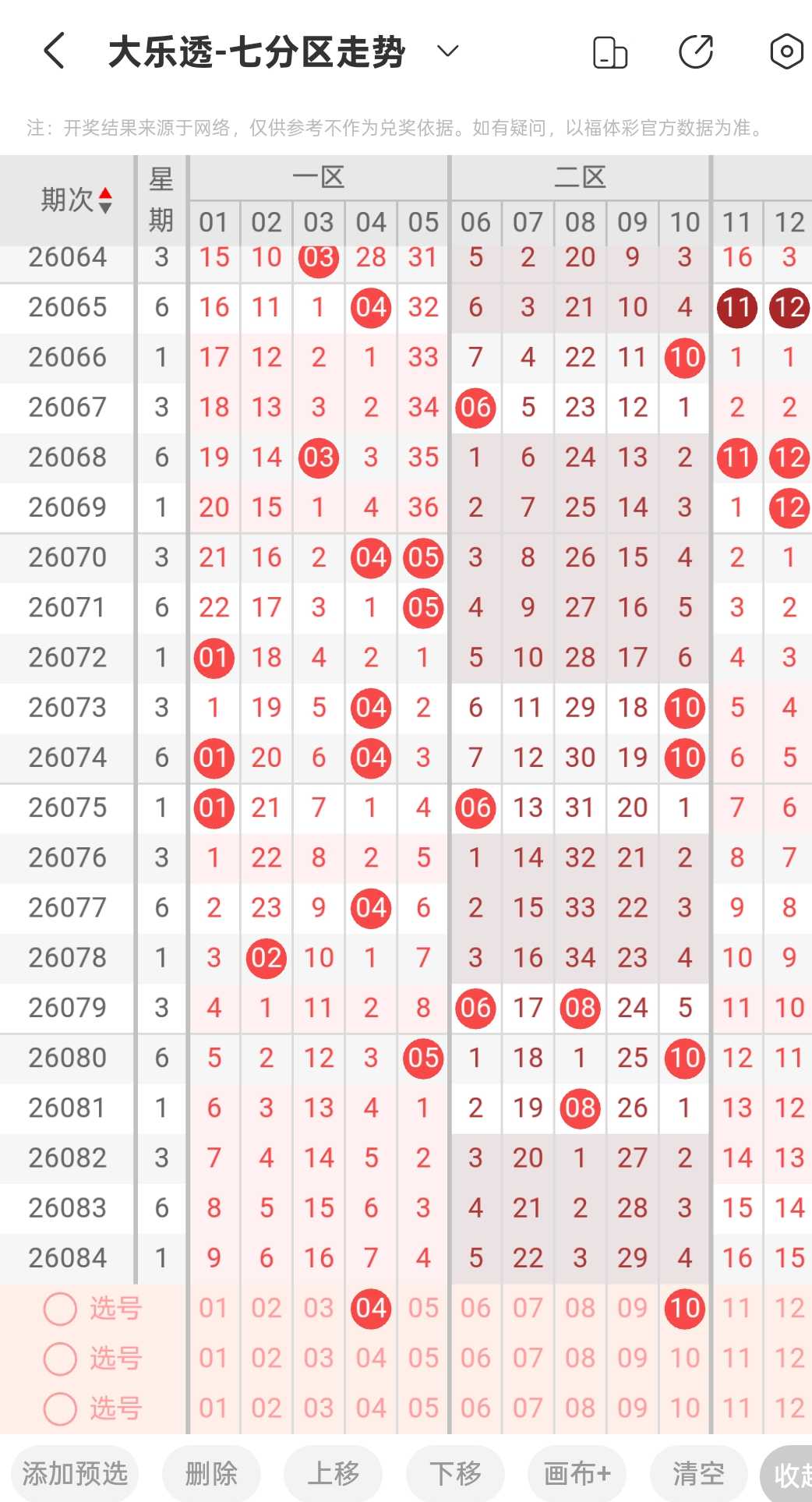Deselect number 04 in first pick row
The width and height of the screenshot is (812, 1502).
click(371, 1308)
